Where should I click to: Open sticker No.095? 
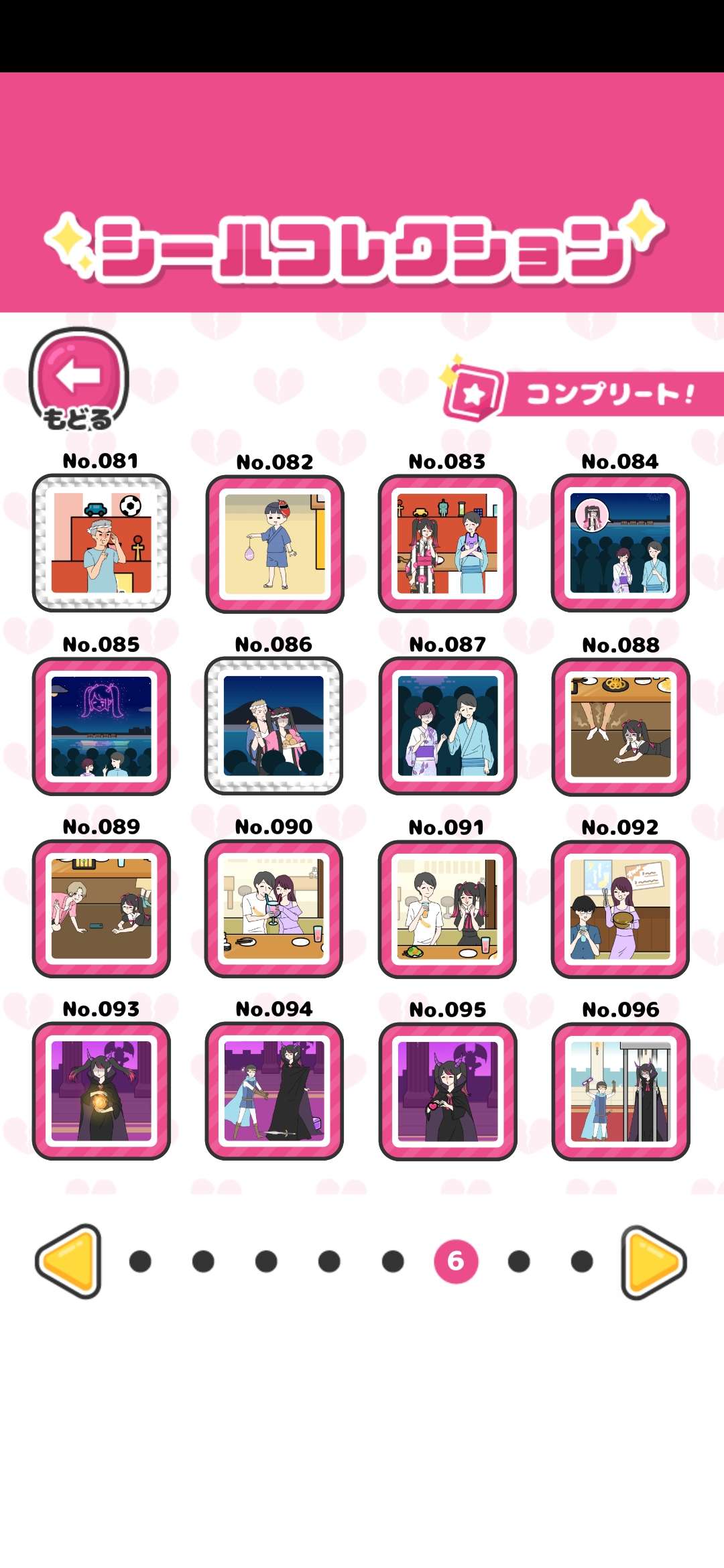pos(447,1092)
